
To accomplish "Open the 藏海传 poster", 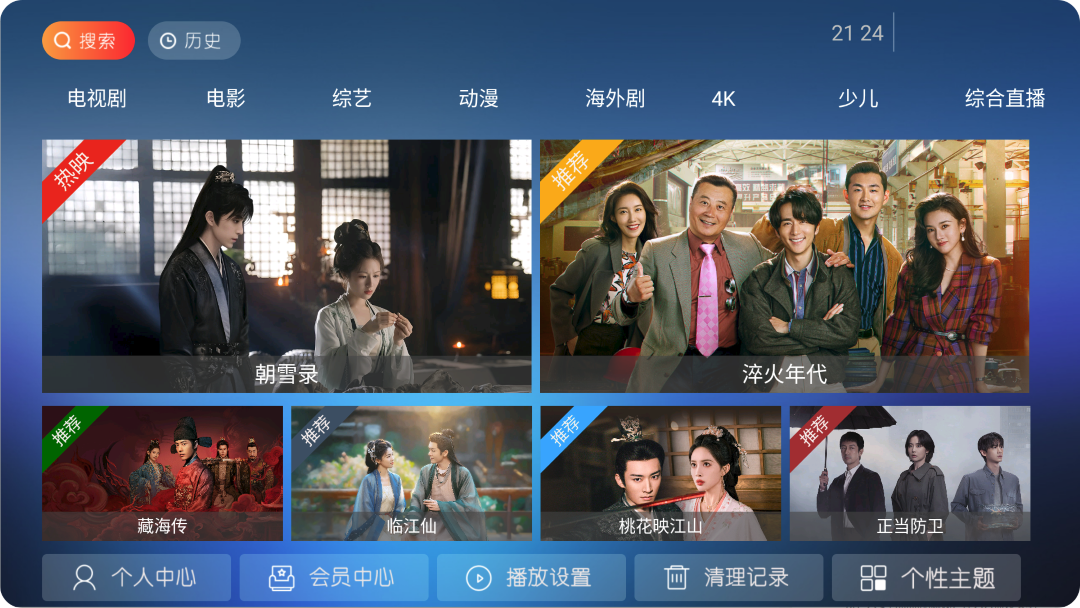I will pyautogui.click(x=162, y=473).
